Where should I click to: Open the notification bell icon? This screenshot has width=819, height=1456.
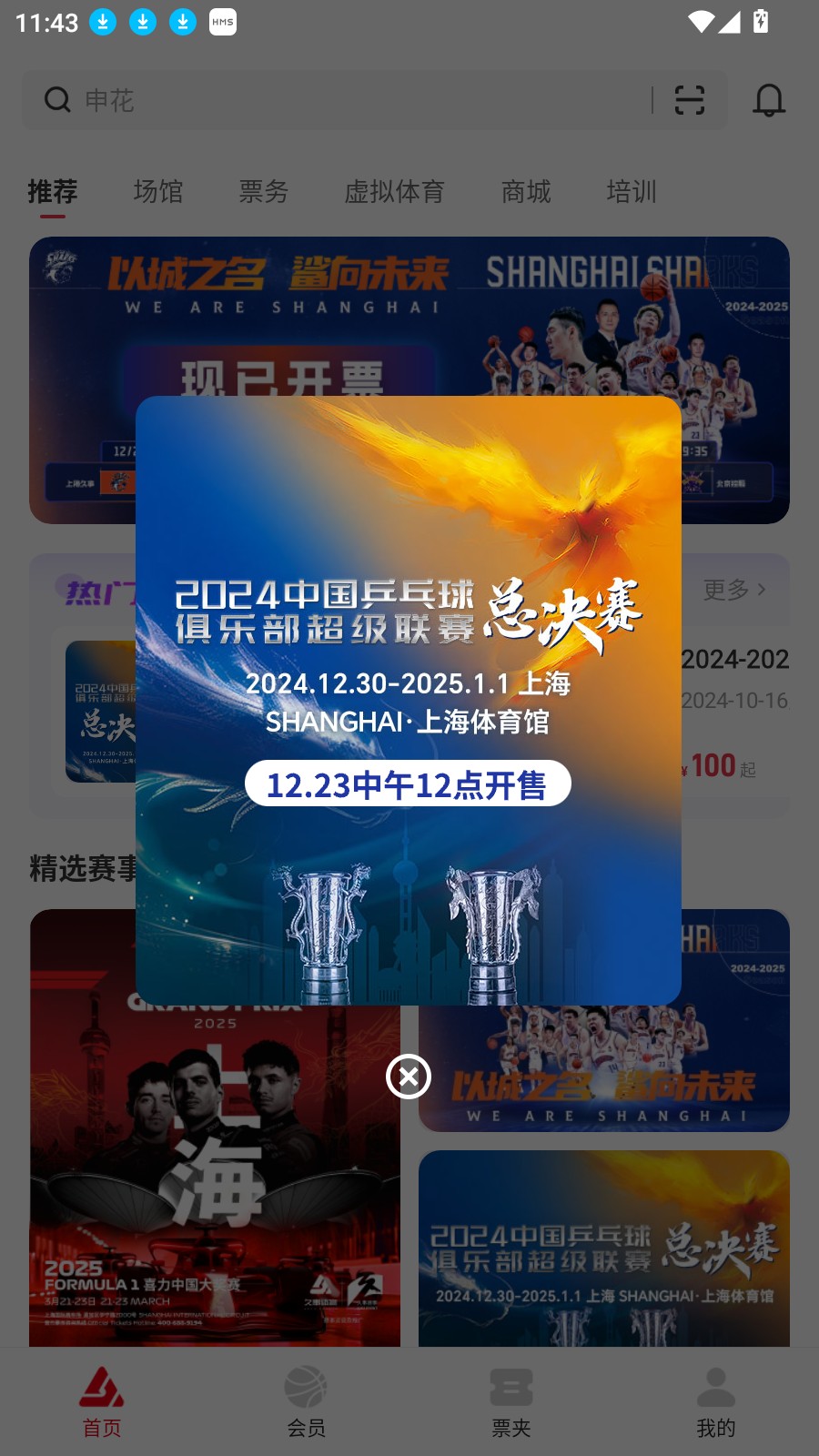(770, 100)
